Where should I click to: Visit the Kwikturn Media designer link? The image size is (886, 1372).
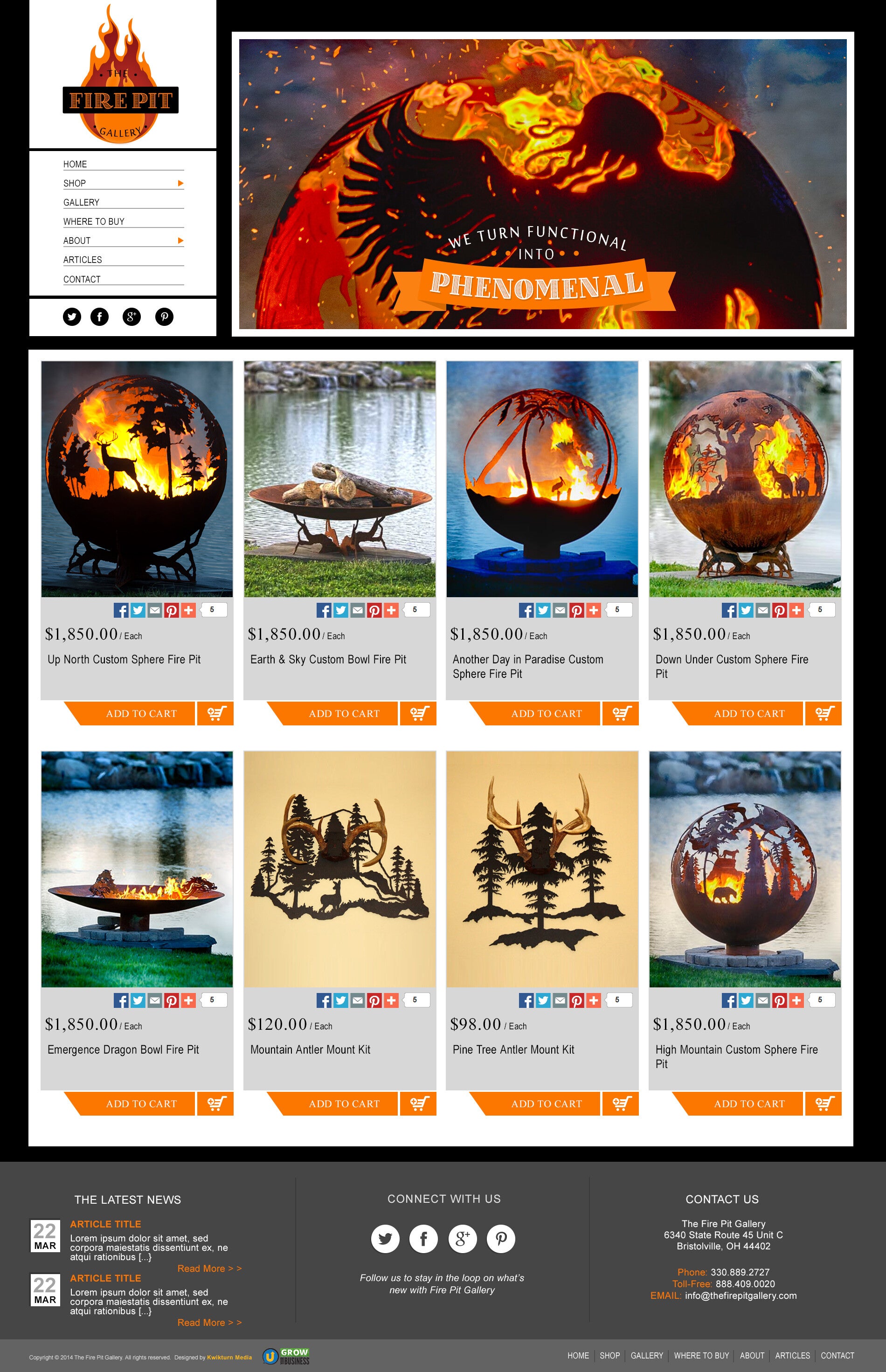229,1358
